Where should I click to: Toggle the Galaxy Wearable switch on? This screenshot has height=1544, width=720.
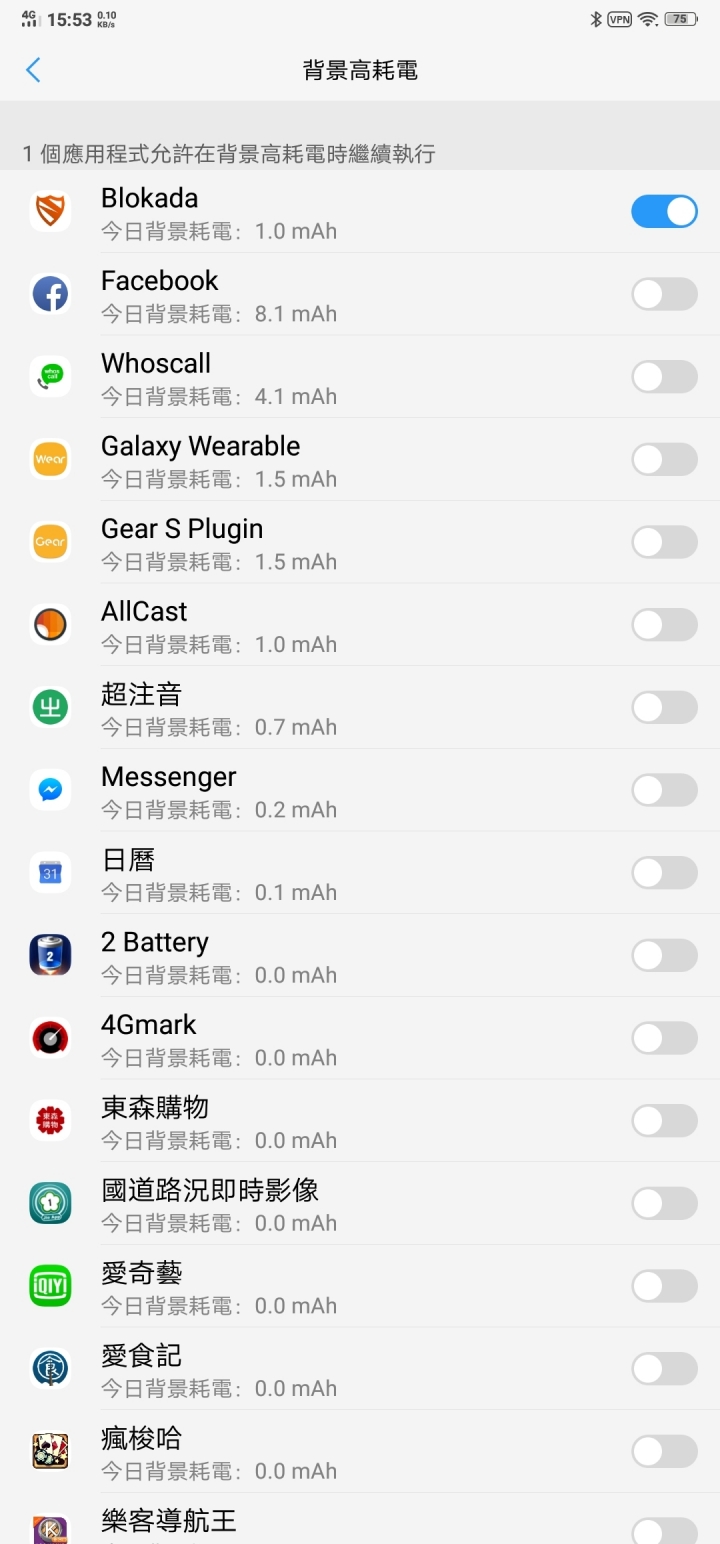(x=664, y=460)
